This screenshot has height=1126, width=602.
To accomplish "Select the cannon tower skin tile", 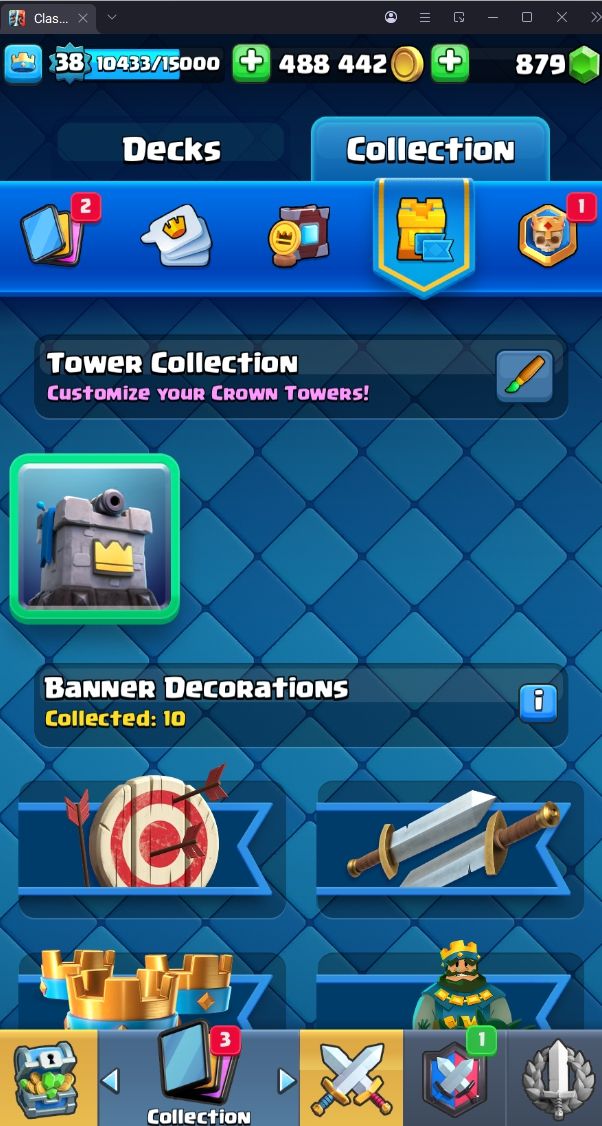I will coord(95,538).
